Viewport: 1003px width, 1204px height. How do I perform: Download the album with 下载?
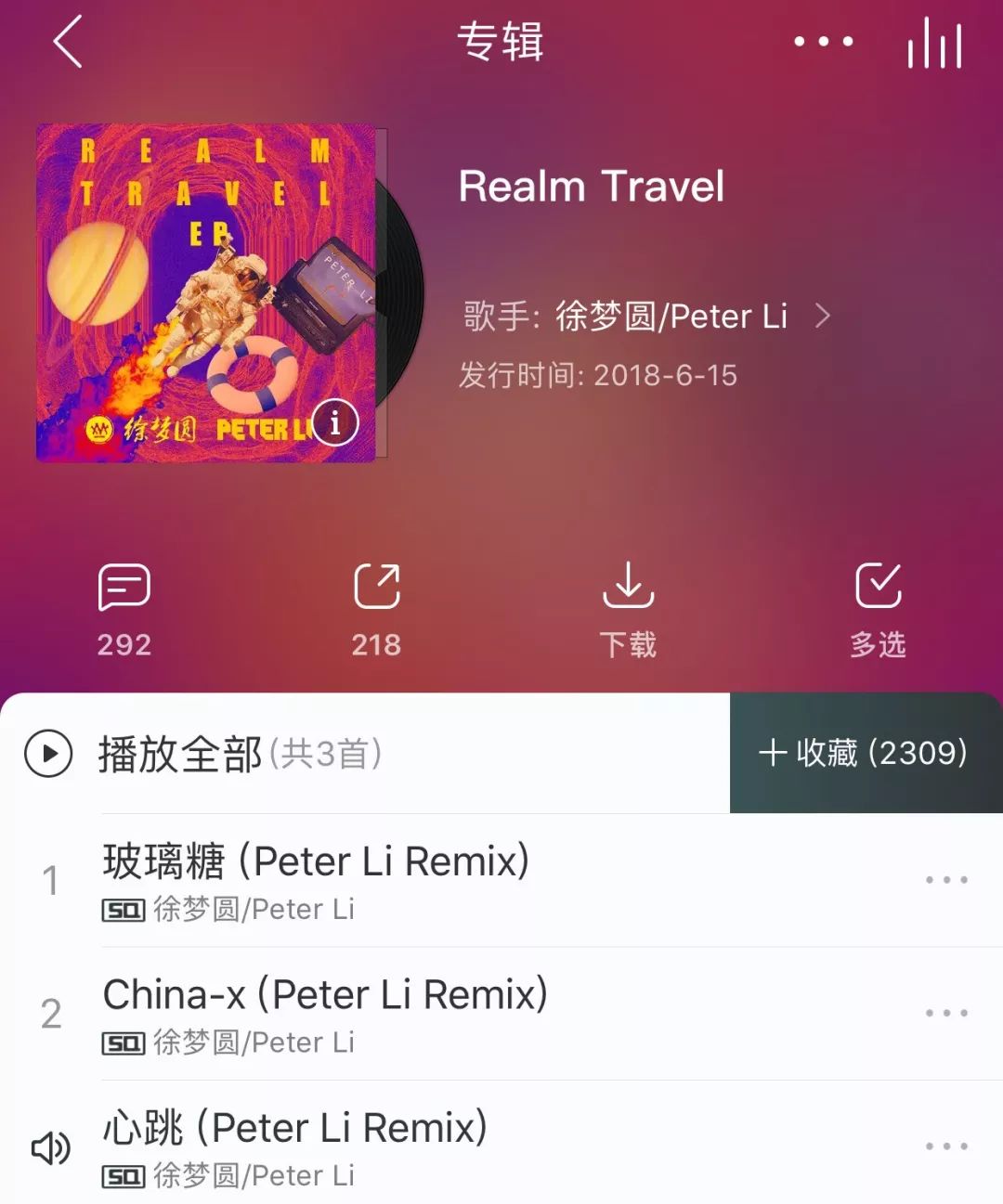pyautogui.click(x=628, y=608)
